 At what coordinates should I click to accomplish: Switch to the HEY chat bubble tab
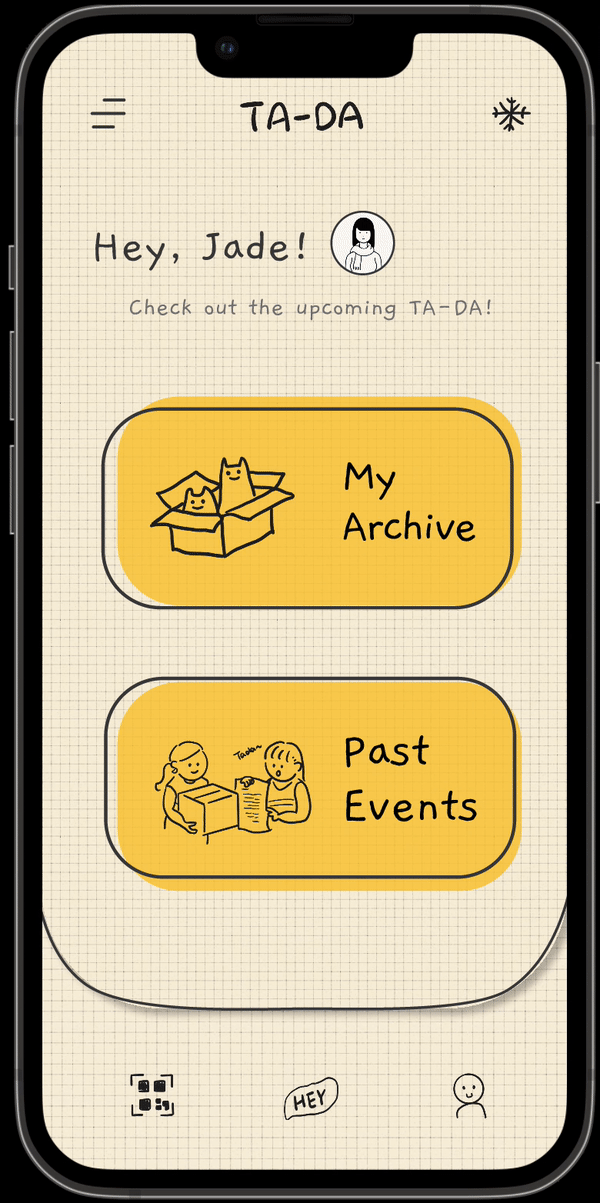311,1099
